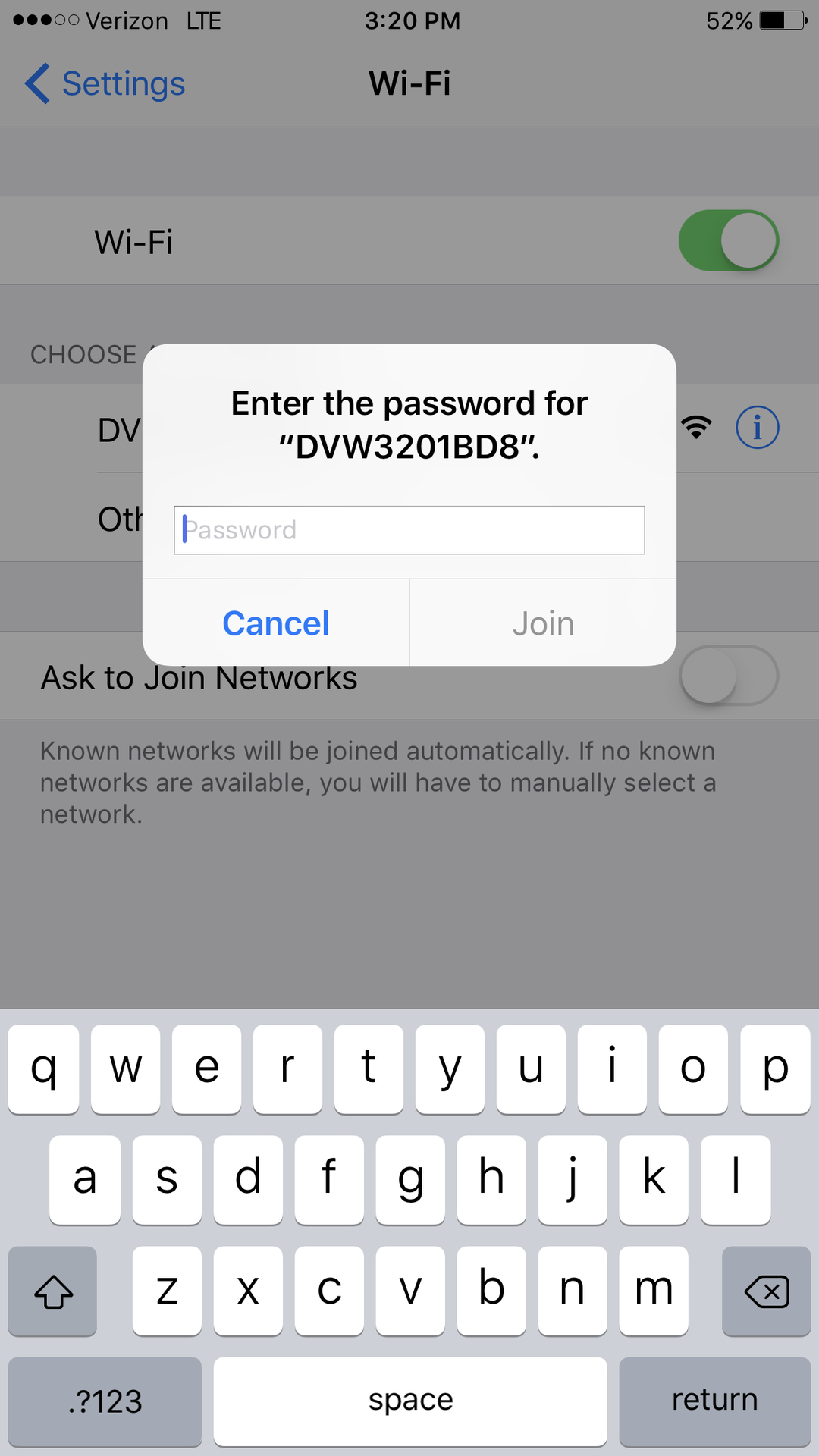
Task: Tap the backspace key
Action: (766, 1291)
